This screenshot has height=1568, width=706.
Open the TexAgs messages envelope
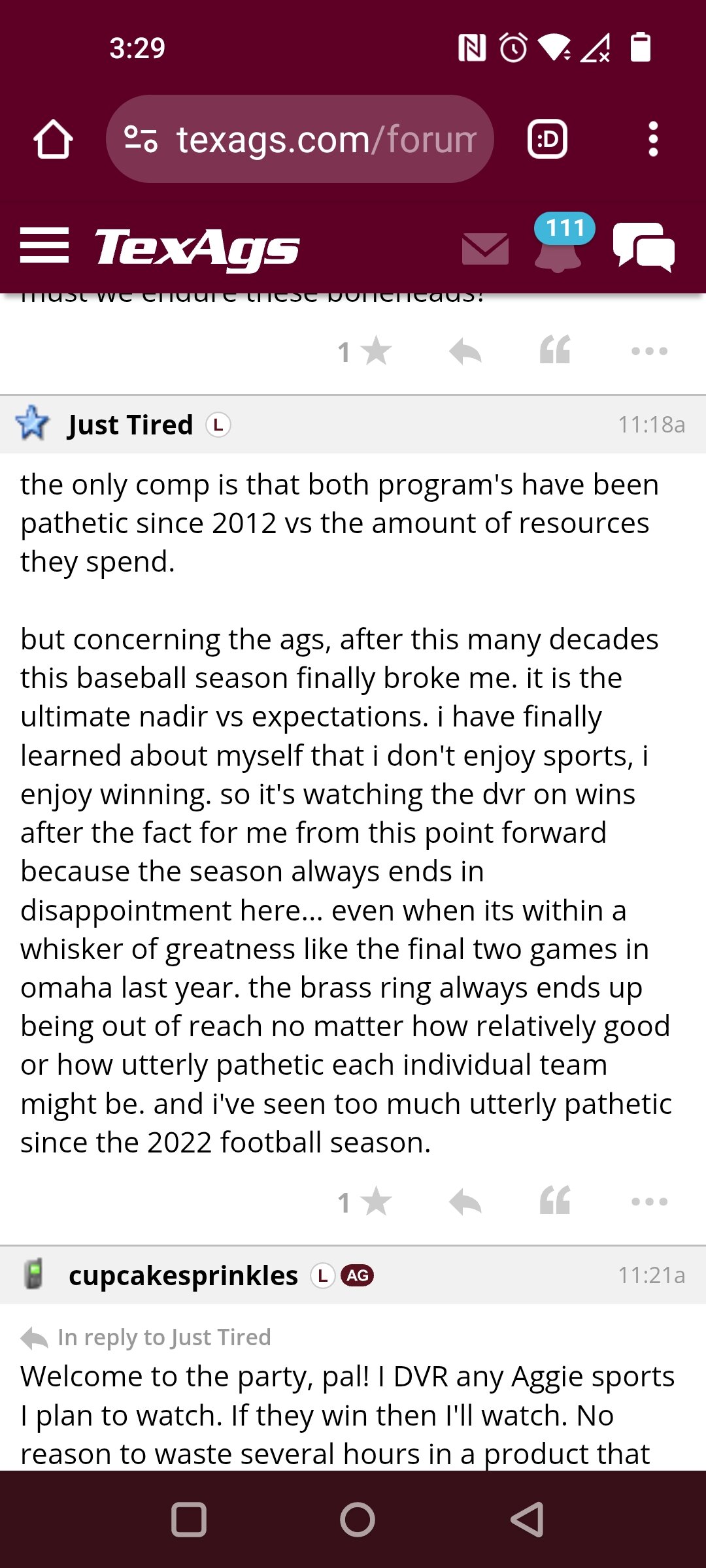tap(485, 248)
